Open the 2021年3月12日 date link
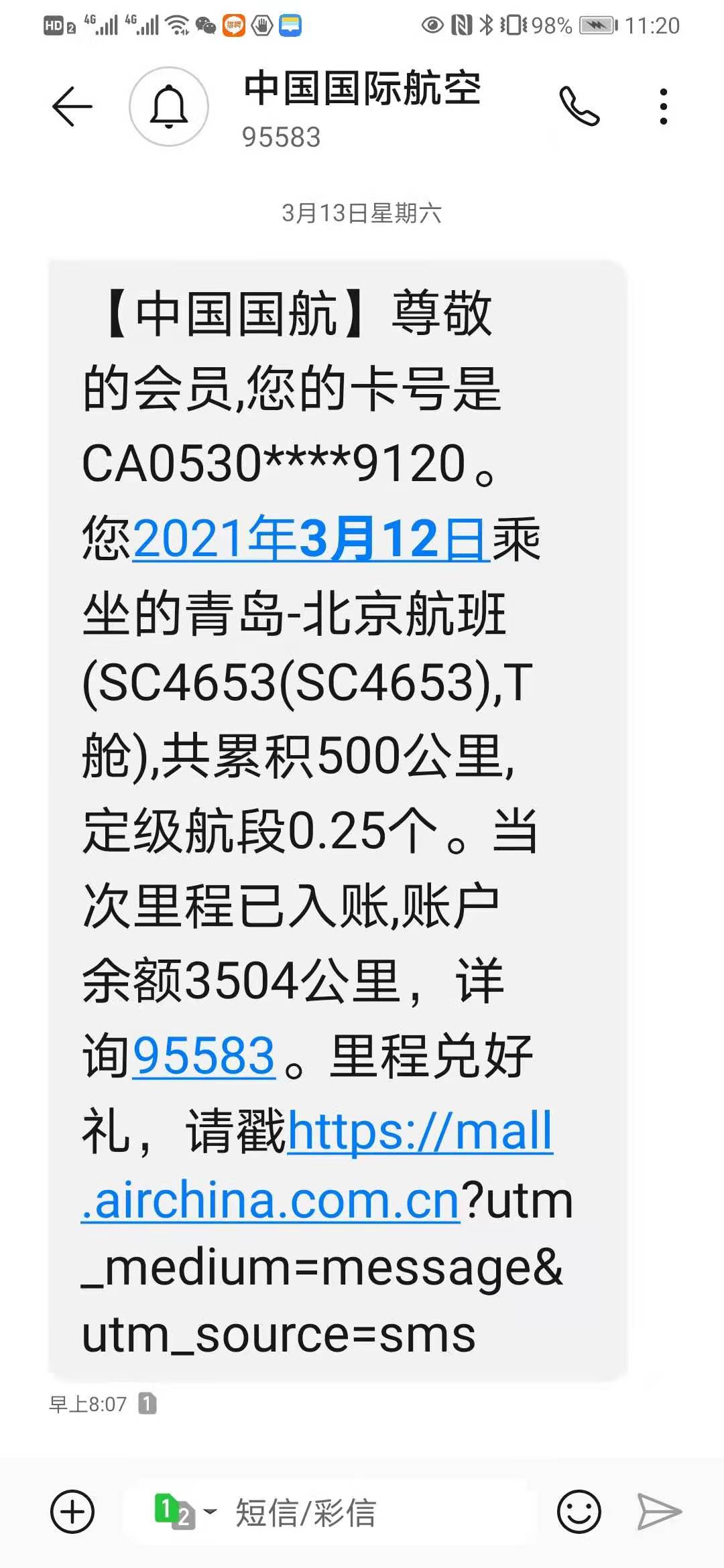Screen dimensions: 724x1568 tap(311, 539)
